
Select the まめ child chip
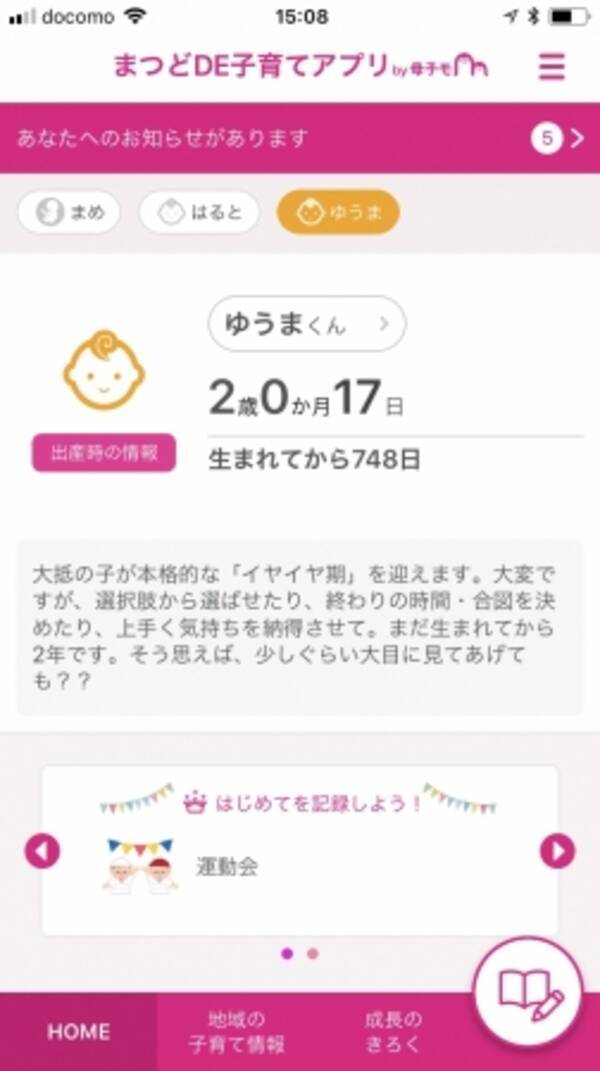pos(68,212)
